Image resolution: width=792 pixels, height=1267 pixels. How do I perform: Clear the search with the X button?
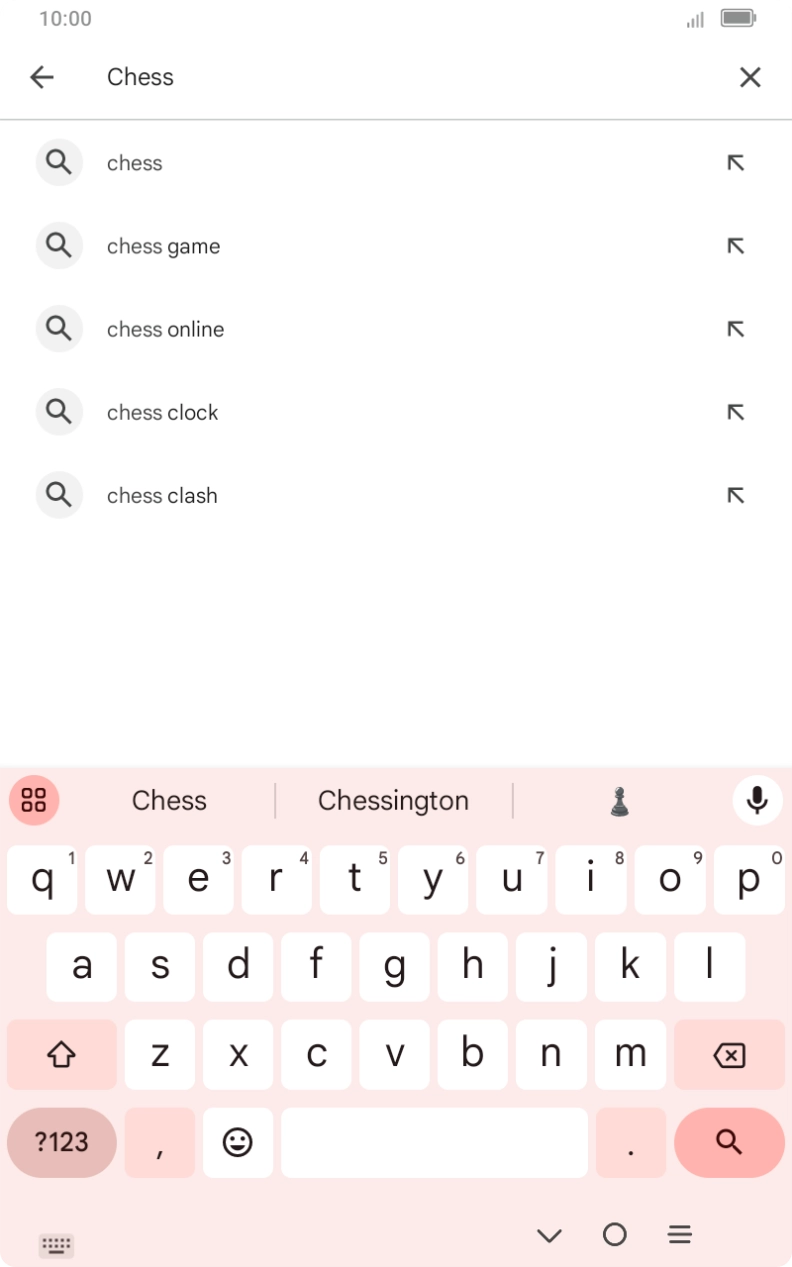pos(750,77)
